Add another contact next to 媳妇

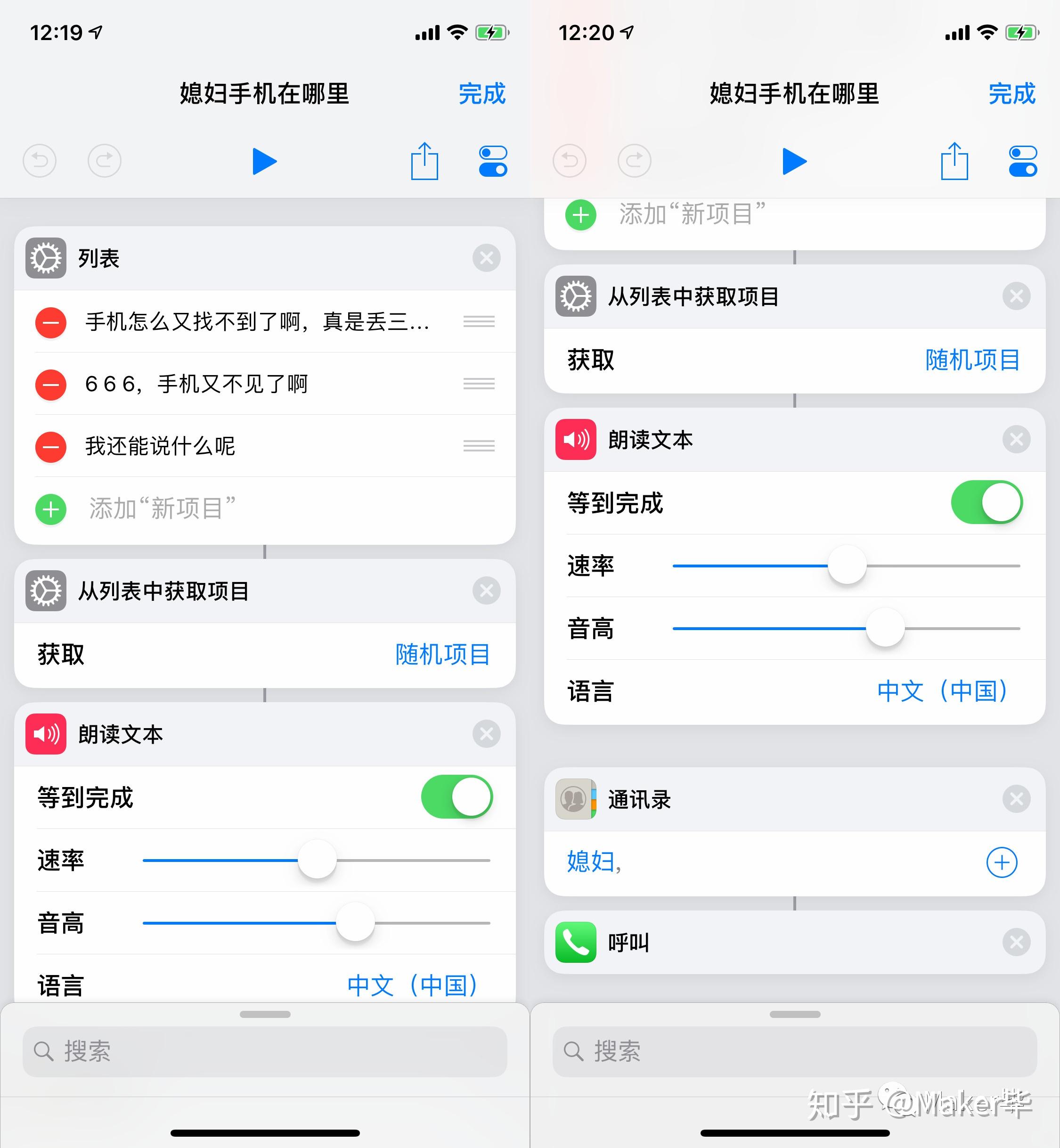click(1002, 862)
